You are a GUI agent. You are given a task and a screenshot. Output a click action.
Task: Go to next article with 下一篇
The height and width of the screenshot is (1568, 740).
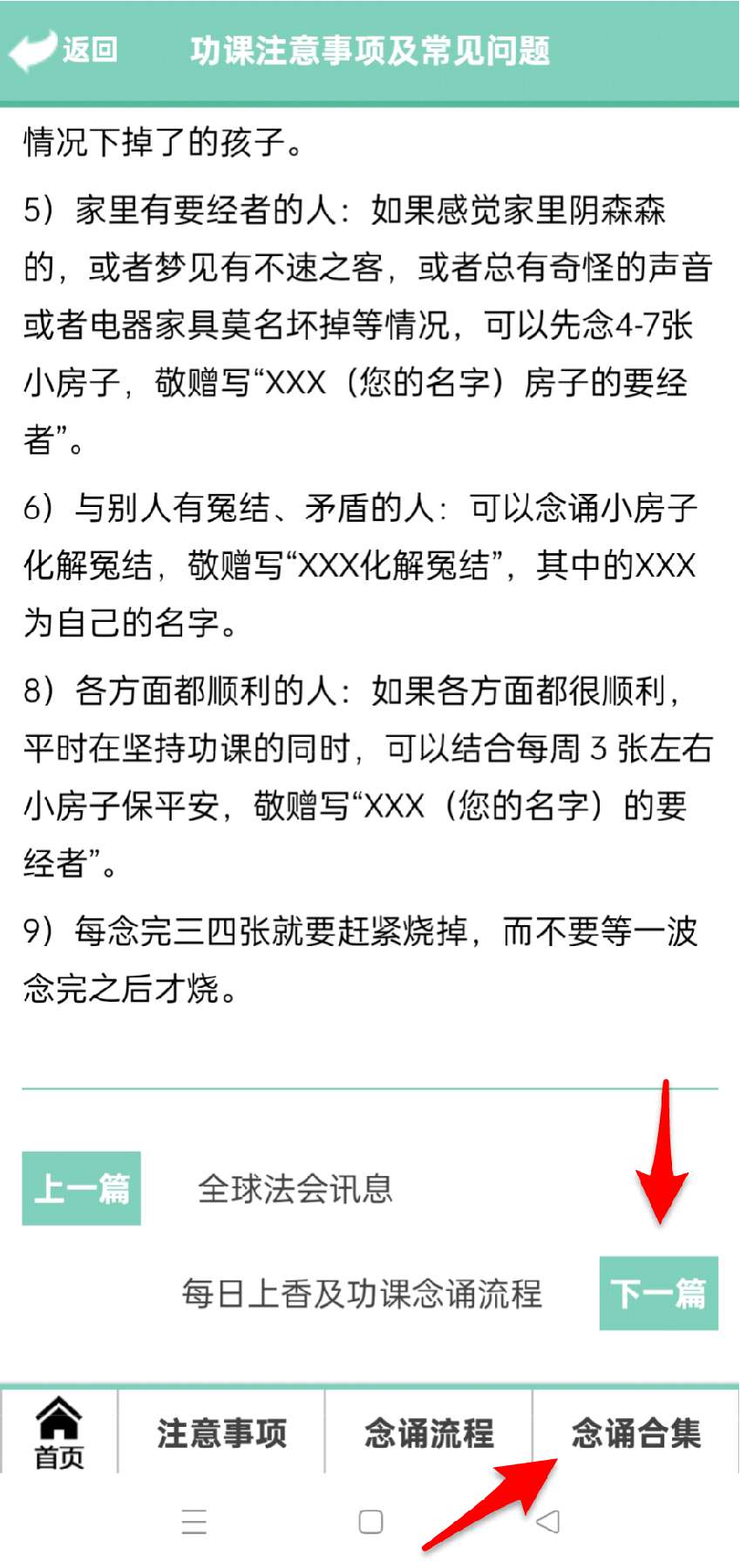point(658,1293)
